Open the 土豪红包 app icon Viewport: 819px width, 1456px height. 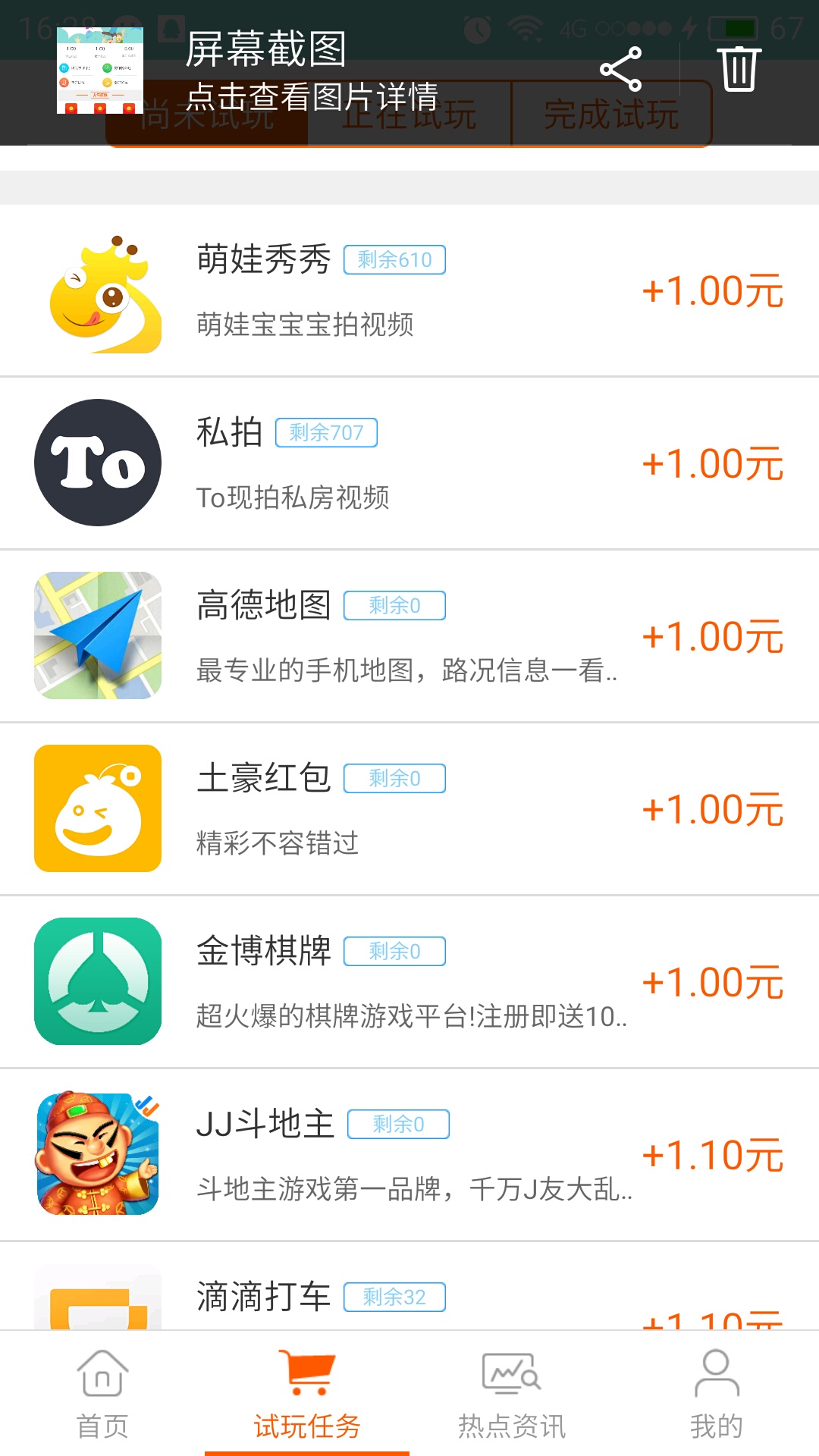tap(97, 808)
